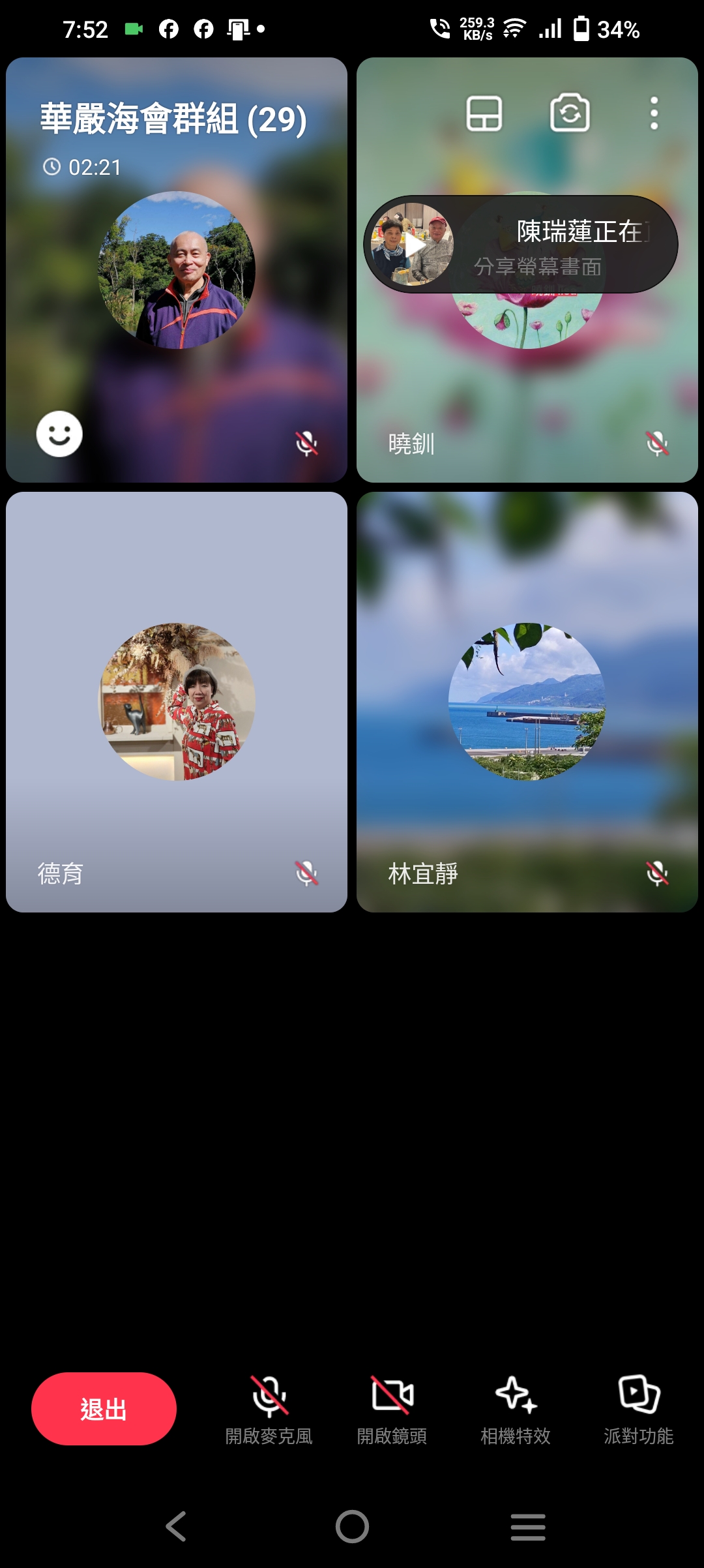Open recent apps from the navigation bar
This screenshot has height=1568, width=704.
528,1526
